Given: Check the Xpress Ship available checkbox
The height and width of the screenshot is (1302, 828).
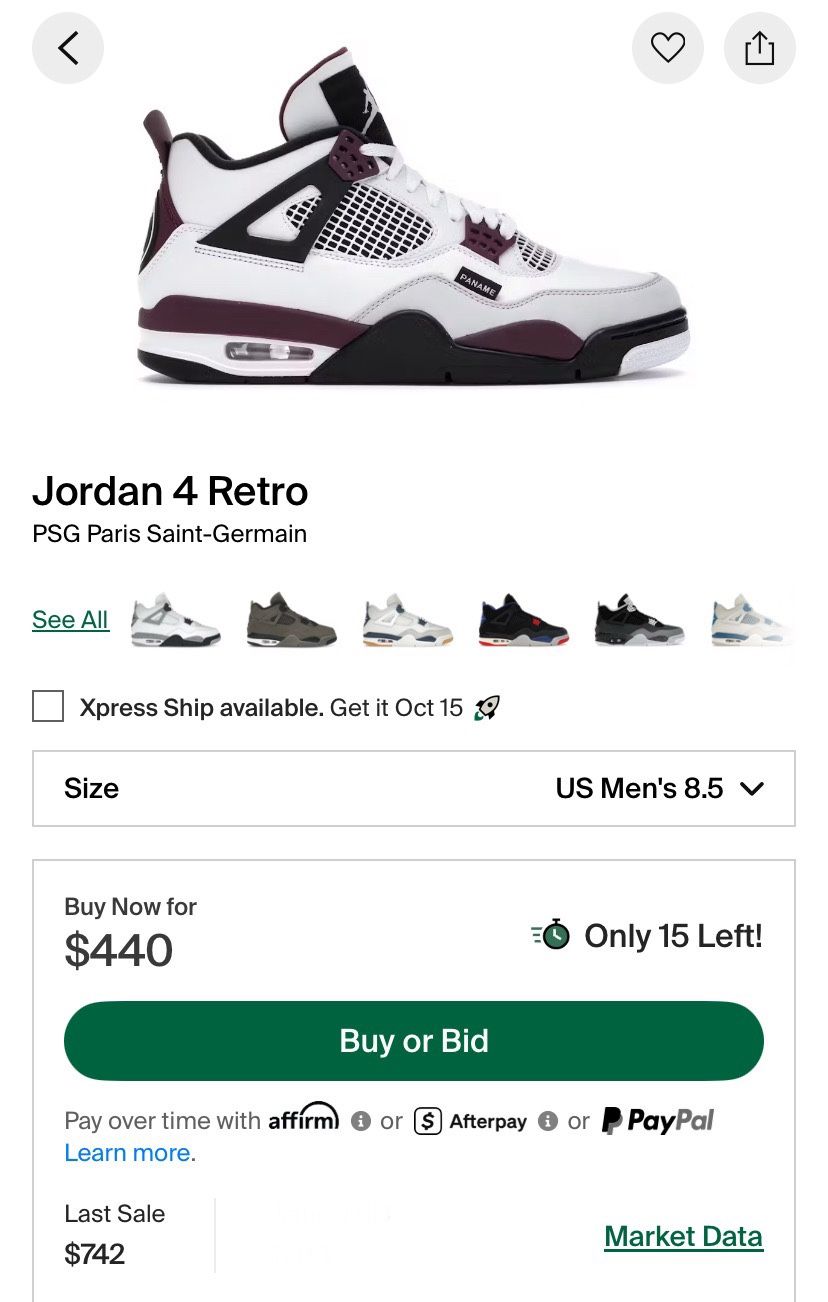Looking at the screenshot, I should 48,707.
